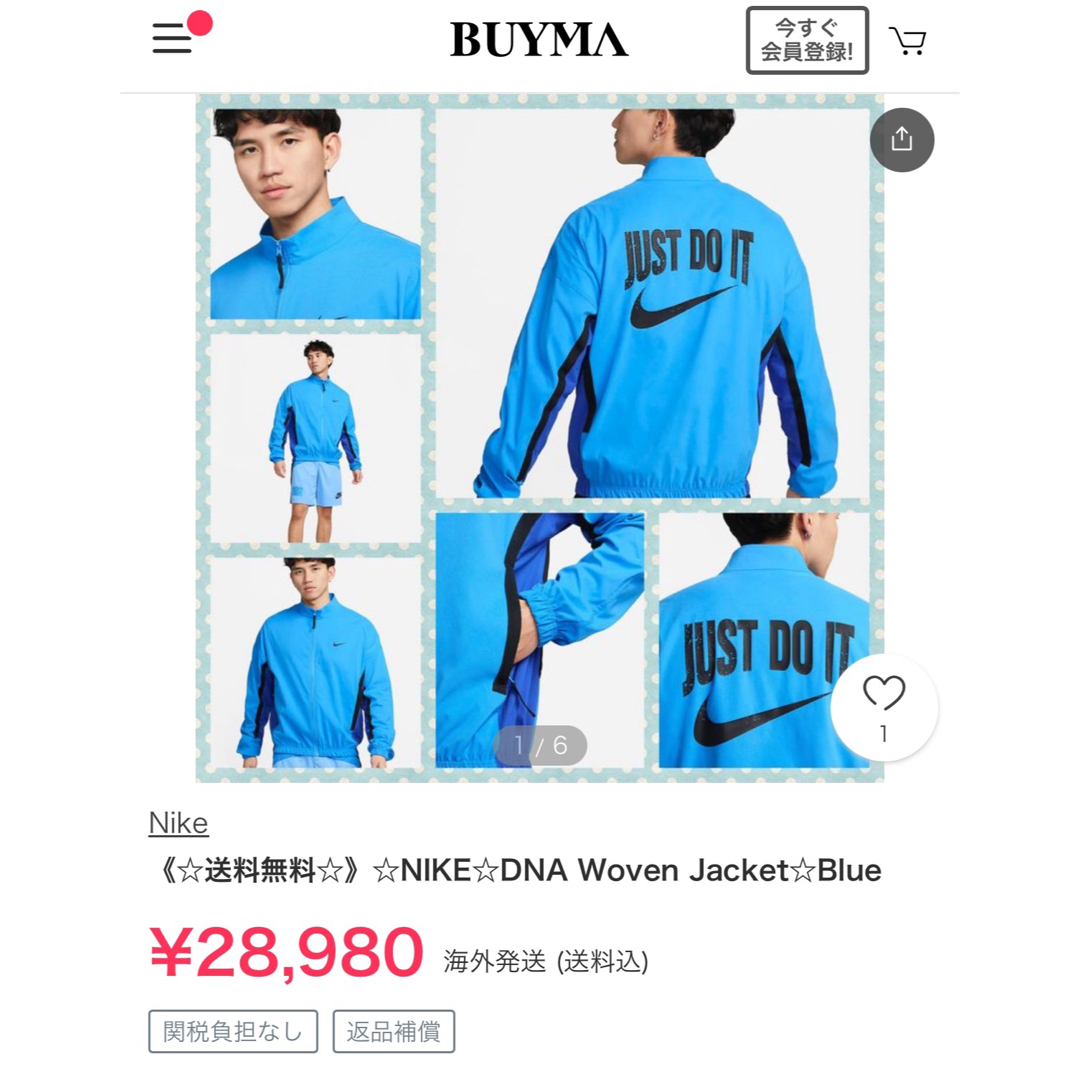Share this product listing
The image size is (1080, 1080).
901,139
